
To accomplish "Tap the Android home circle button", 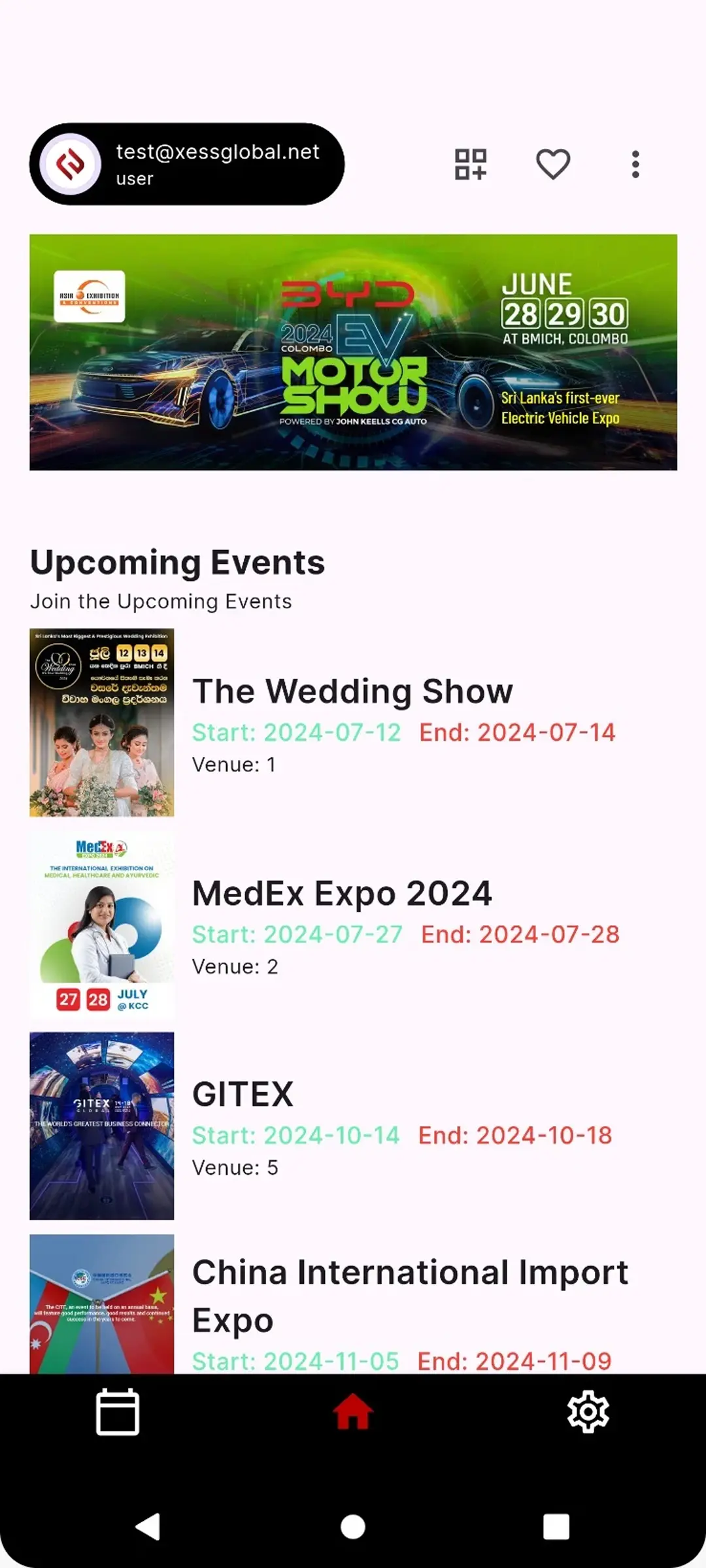I will [352, 1526].
